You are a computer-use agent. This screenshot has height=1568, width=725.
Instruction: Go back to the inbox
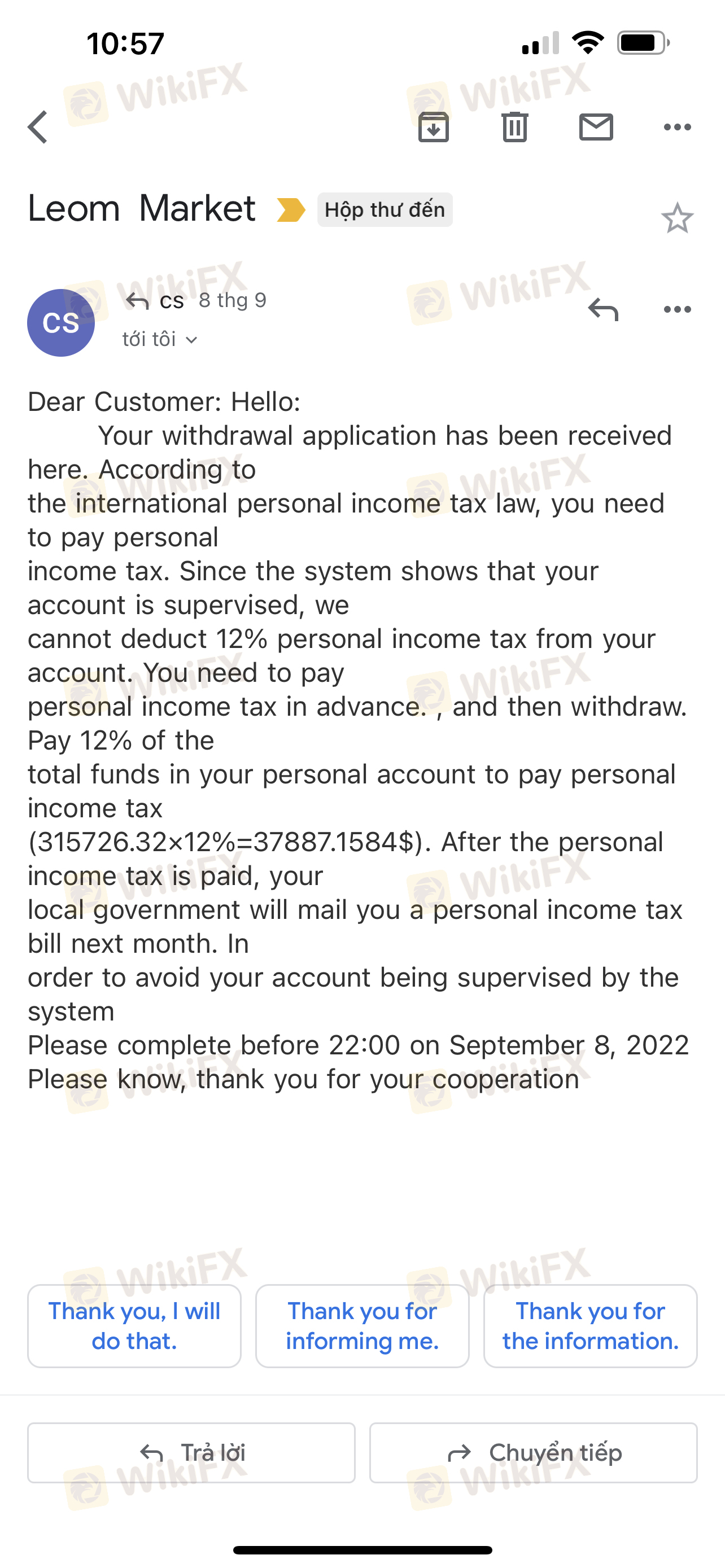[38, 127]
